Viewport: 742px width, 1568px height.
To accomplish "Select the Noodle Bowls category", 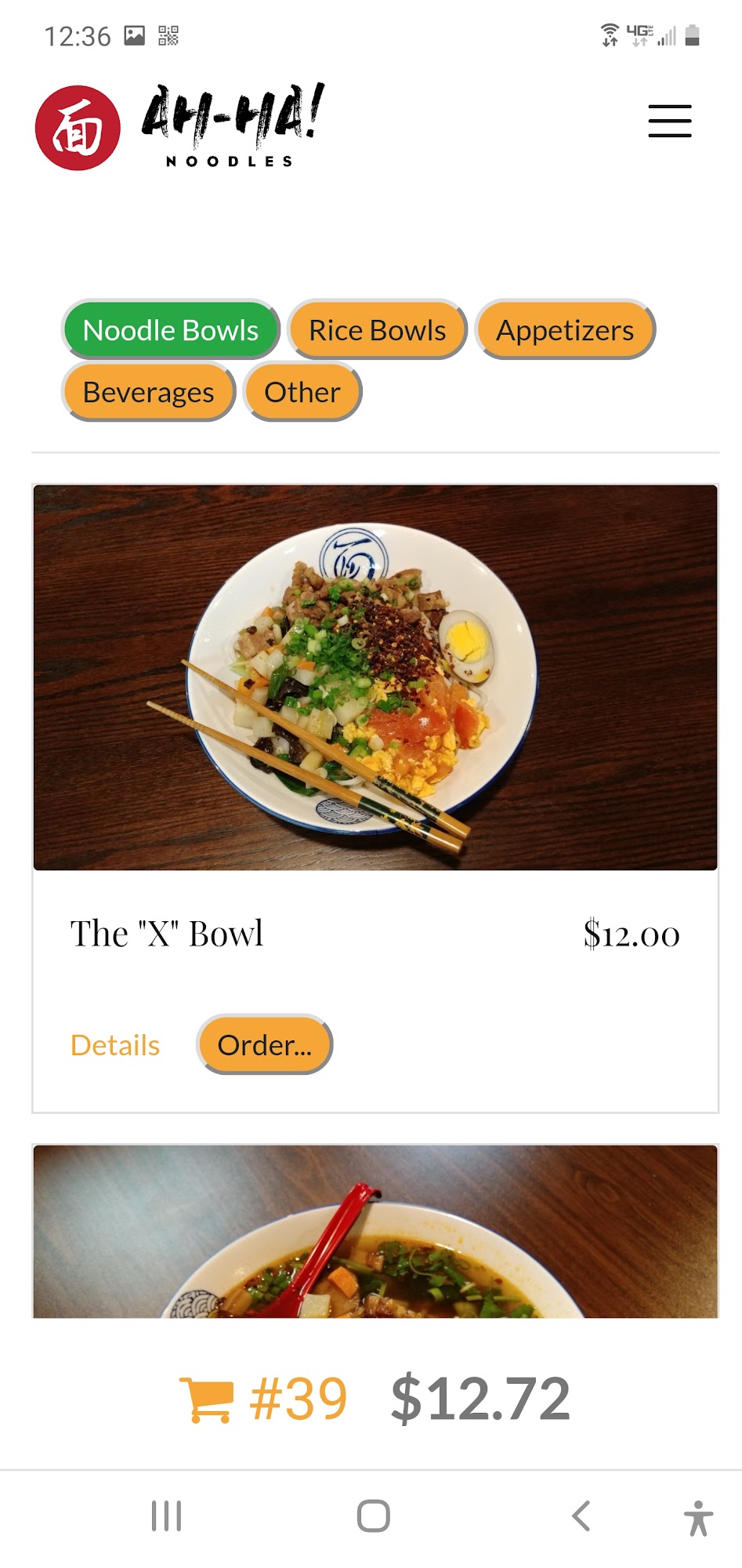I will (171, 330).
